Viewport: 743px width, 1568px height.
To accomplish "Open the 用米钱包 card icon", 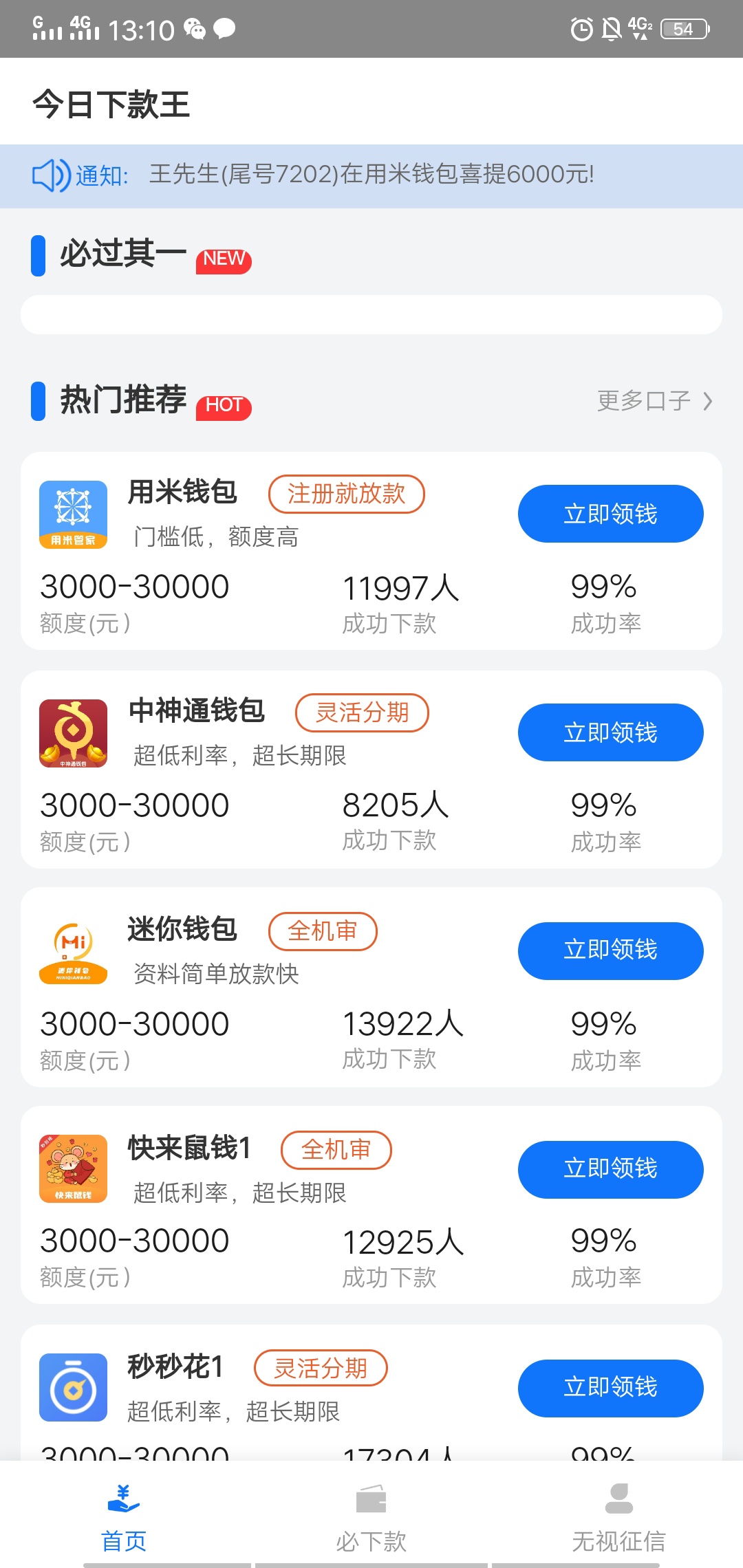I will (73, 514).
